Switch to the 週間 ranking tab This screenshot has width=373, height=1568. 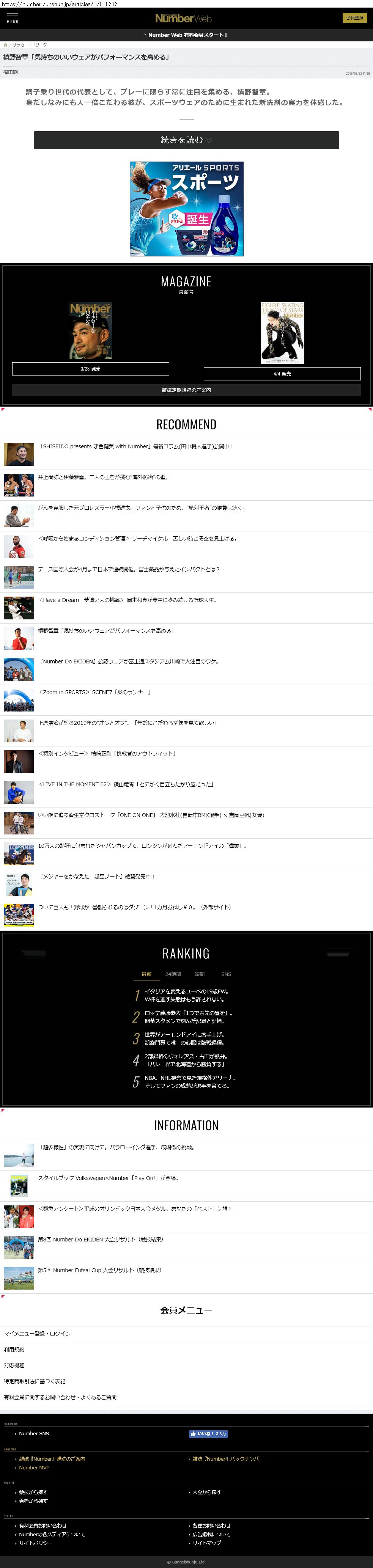coord(200,974)
